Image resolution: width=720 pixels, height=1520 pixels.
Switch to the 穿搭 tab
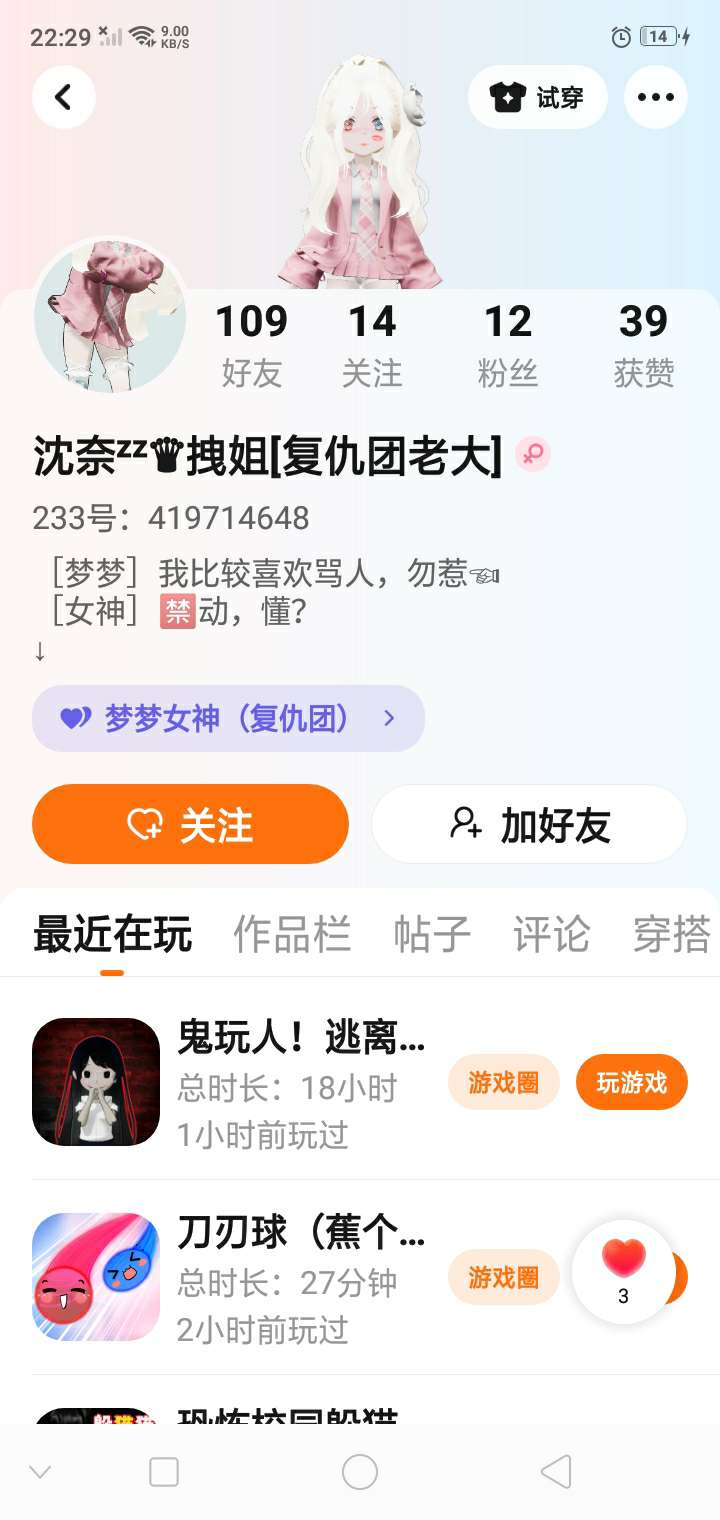(x=671, y=935)
